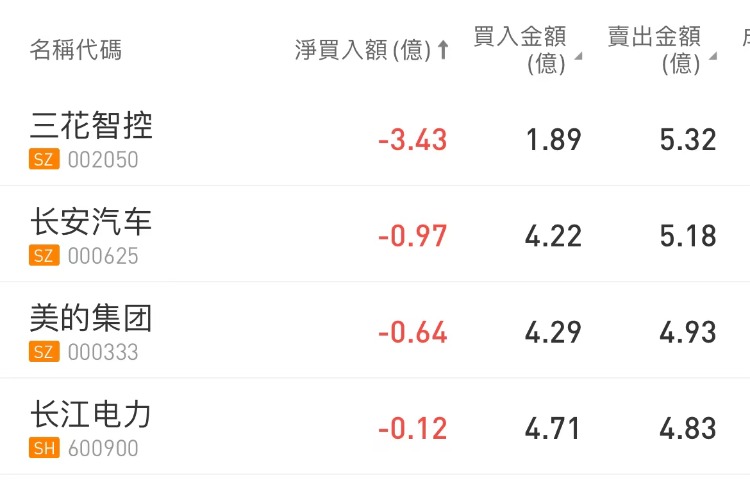This screenshot has width=750, height=487.
Task: Sort by 賣出金額 column header
Action: point(658,50)
